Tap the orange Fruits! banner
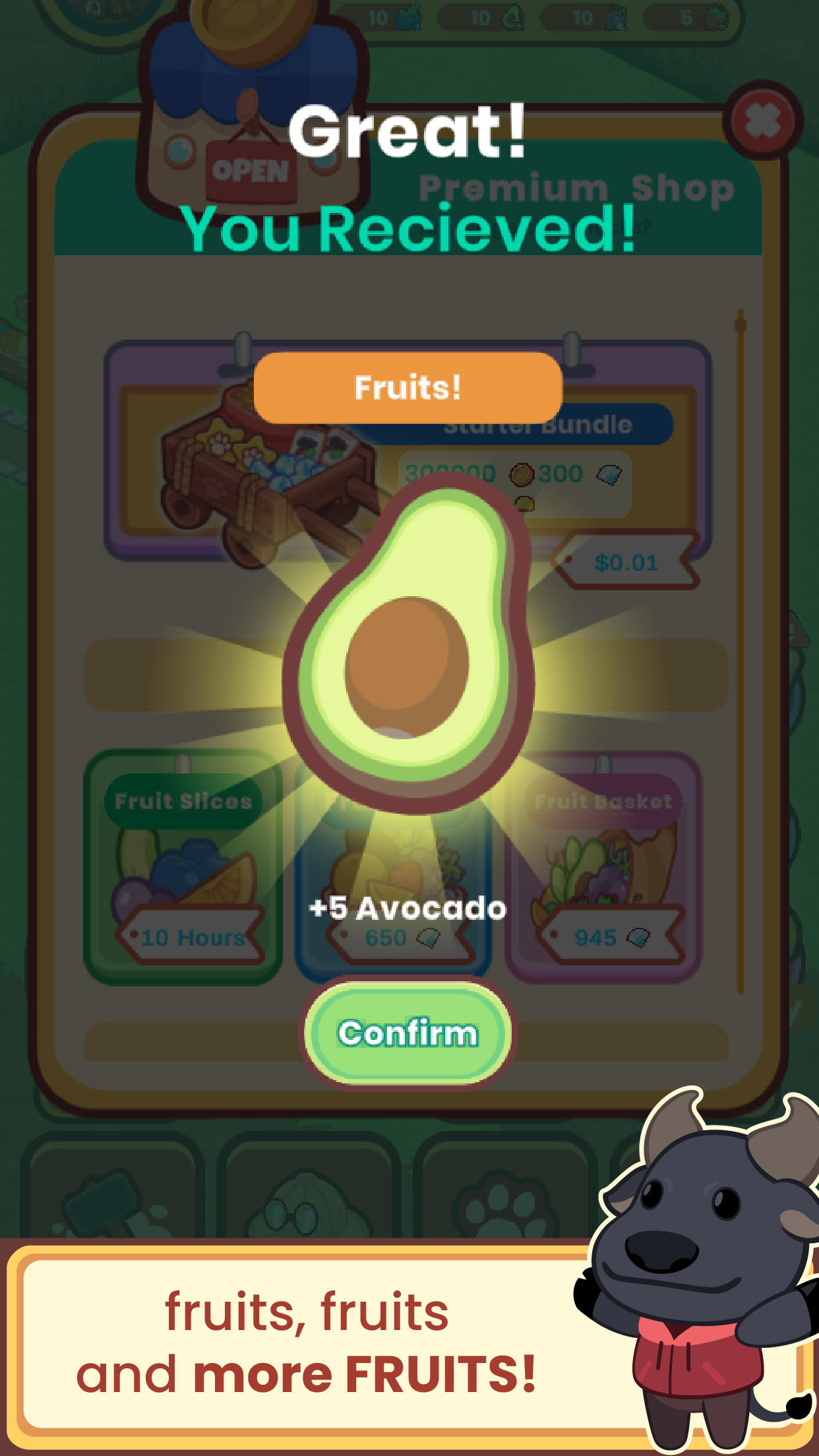 coord(408,388)
